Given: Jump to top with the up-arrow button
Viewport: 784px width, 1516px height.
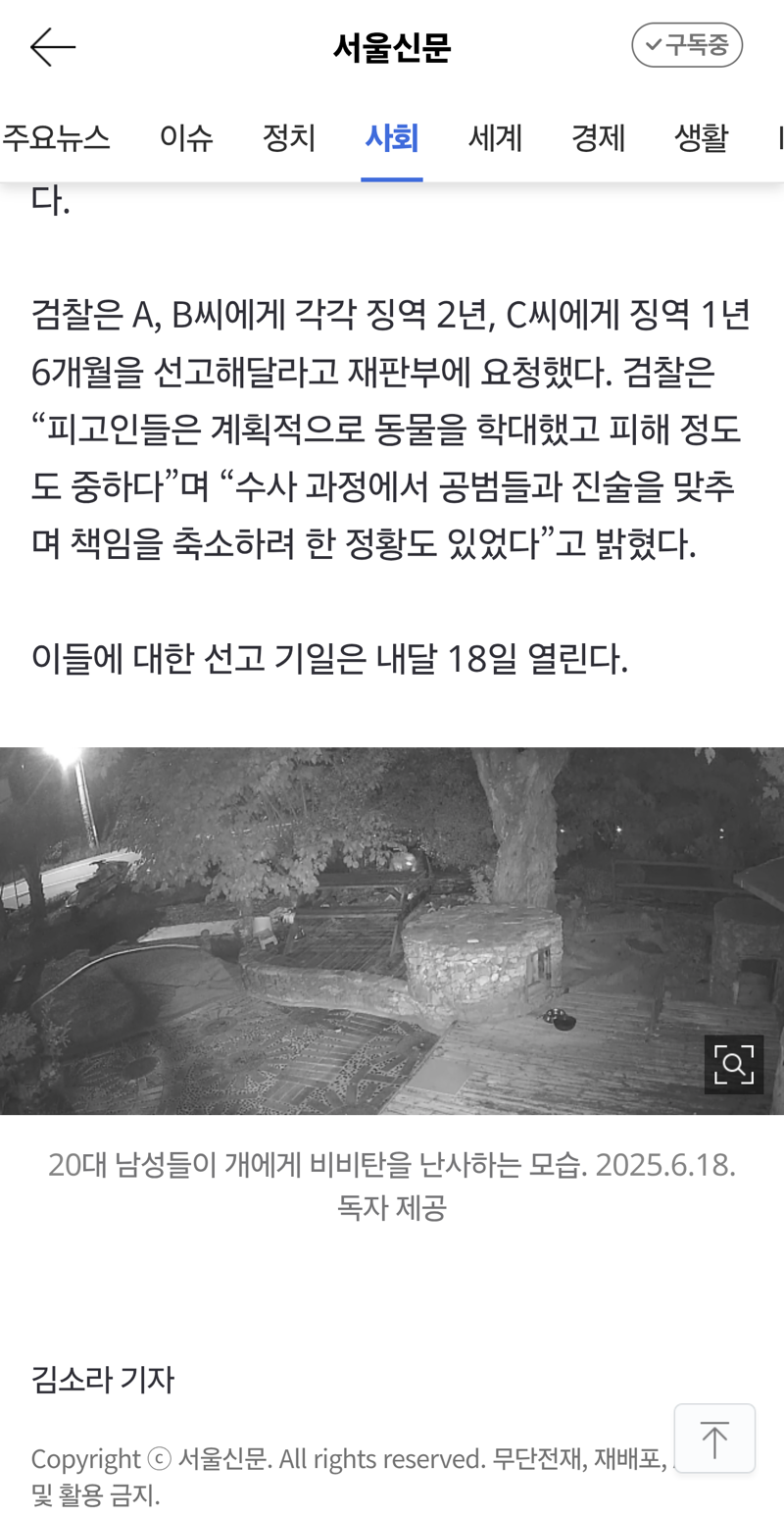Looking at the screenshot, I should point(714,1439).
